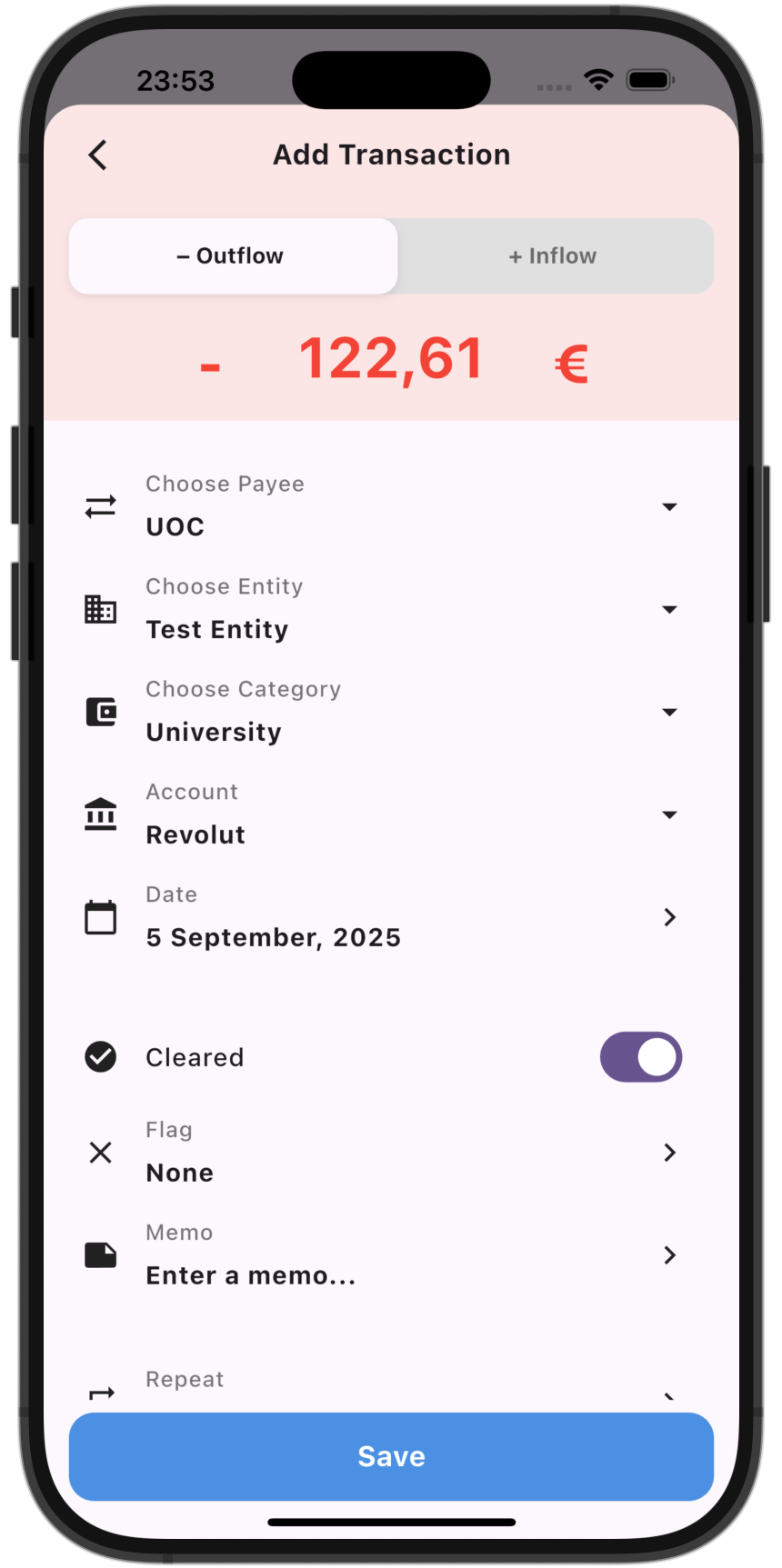Viewport: 782px width, 1568px height.
Task: Click the Date calendar icon
Action: click(x=101, y=917)
